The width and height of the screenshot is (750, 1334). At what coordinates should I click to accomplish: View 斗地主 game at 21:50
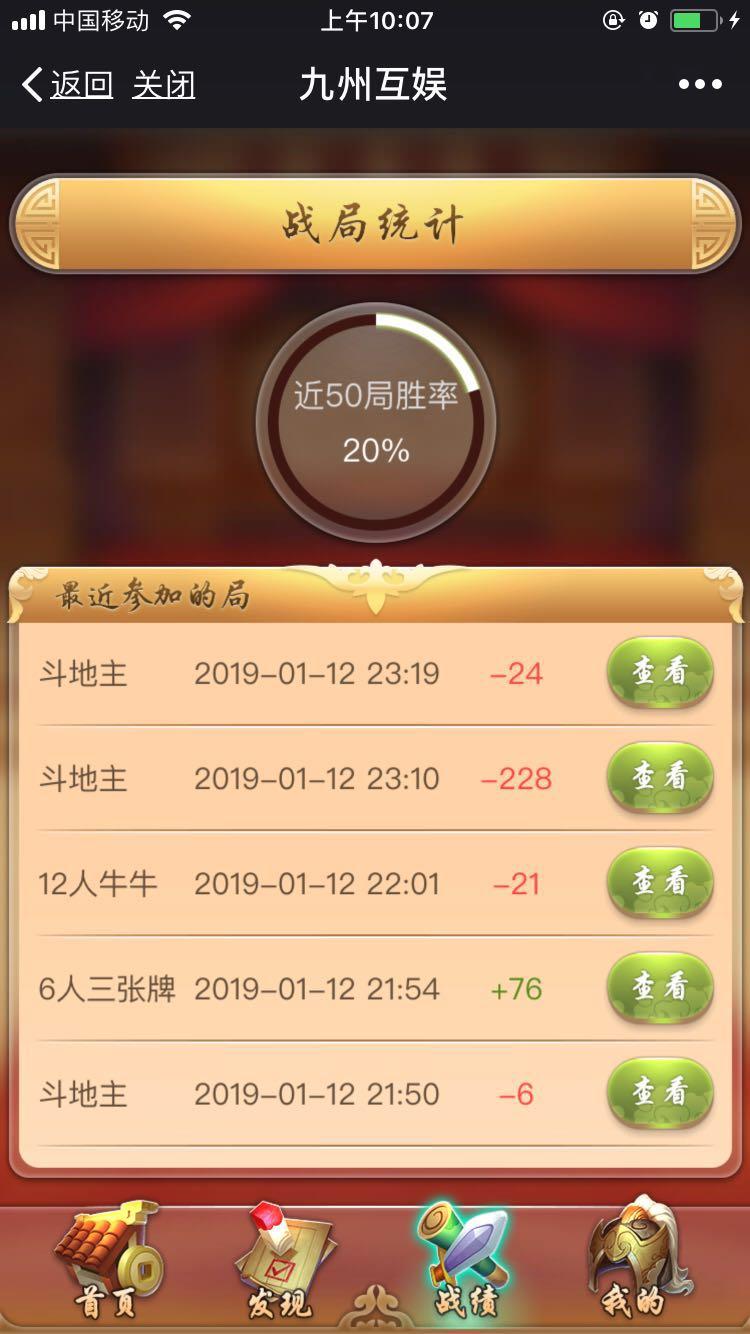660,1092
